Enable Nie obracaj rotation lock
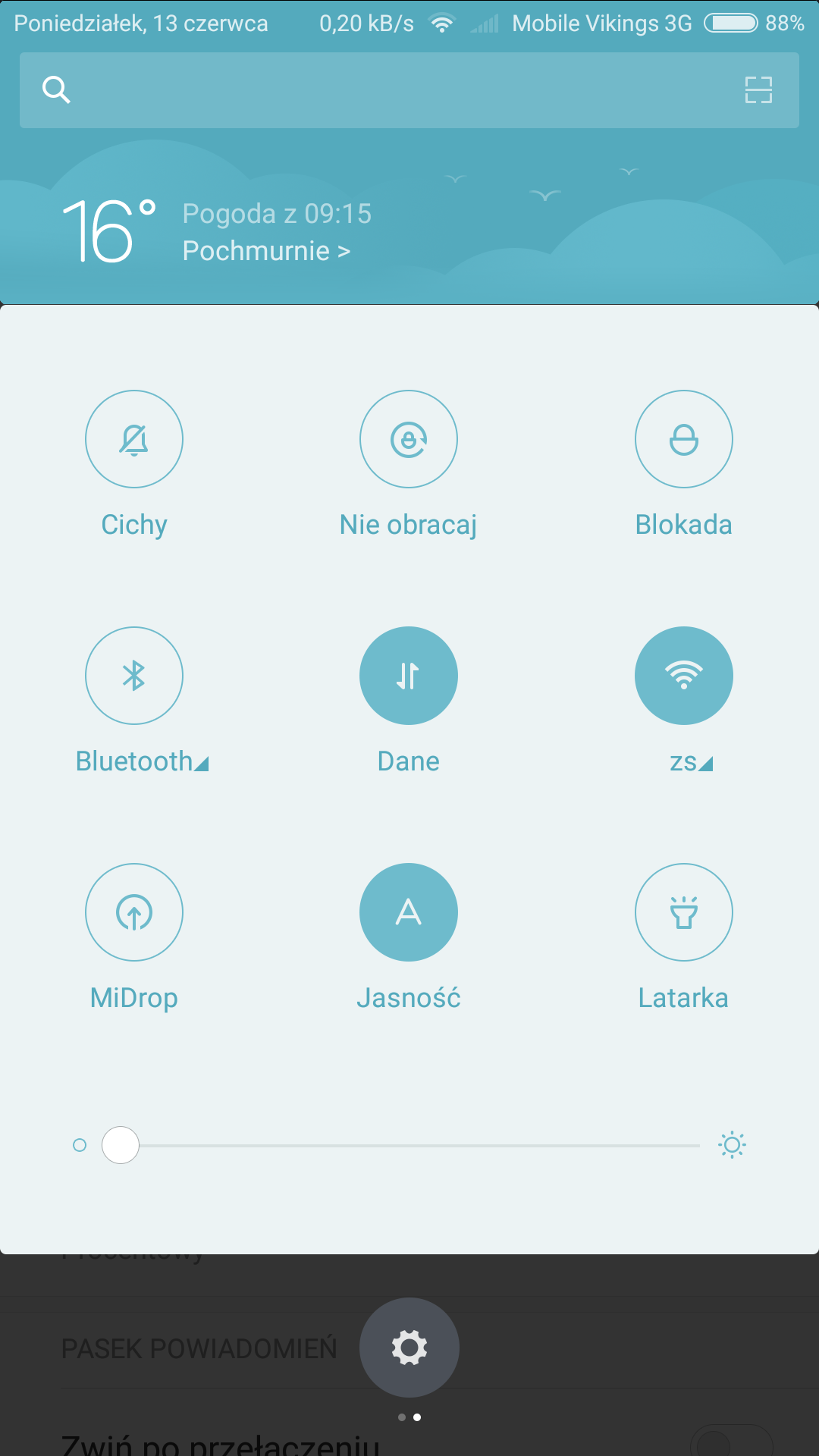Viewport: 819px width, 1456px height. (409, 439)
